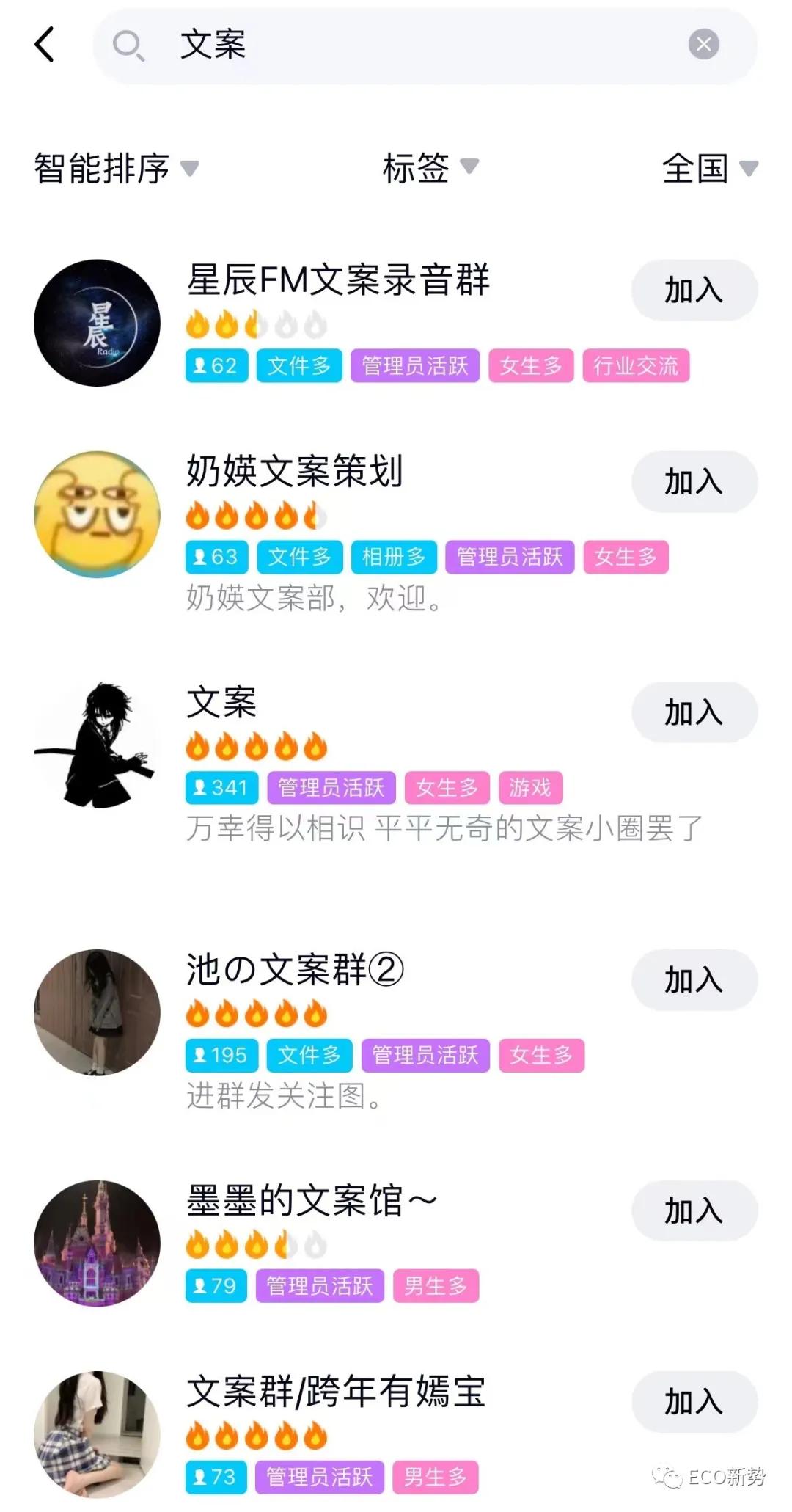This screenshot has width=792, height=1512.
Task: Click the search magnifier icon
Action: [x=130, y=45]
